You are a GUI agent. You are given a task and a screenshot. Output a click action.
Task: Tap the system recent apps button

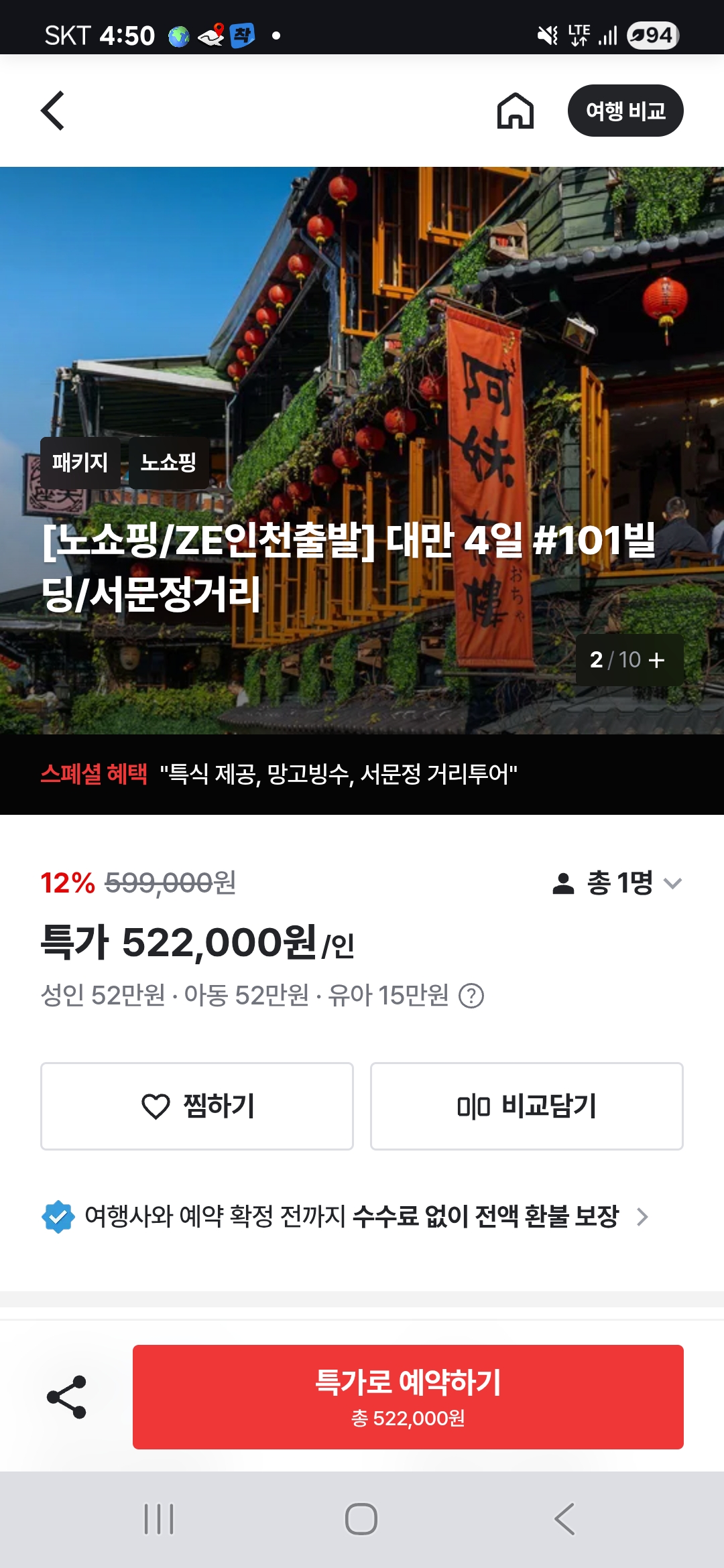pyautogui.click(x=159, y=1519)
